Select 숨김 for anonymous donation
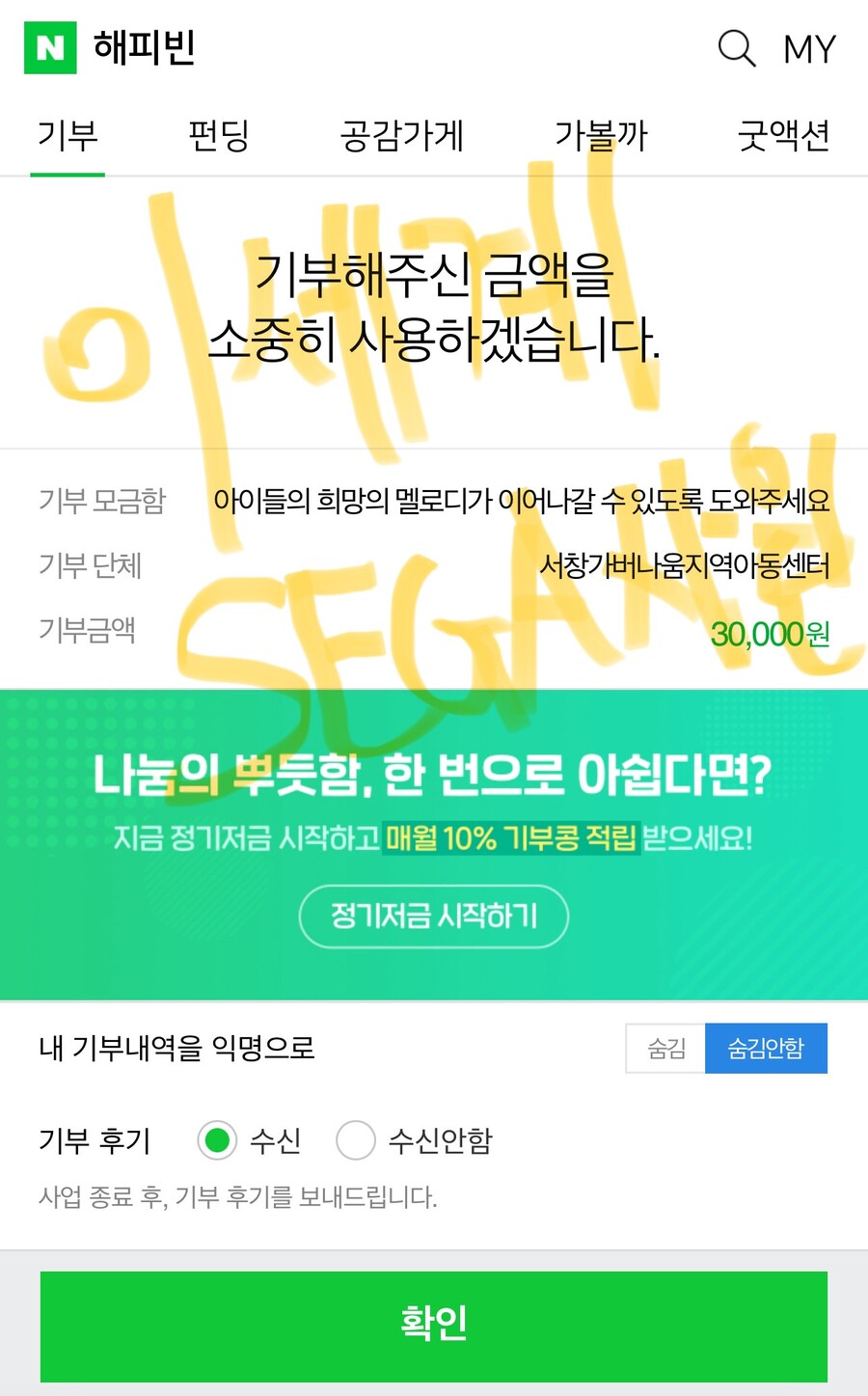This screenshot has height=1396, width=868. 665,1048
